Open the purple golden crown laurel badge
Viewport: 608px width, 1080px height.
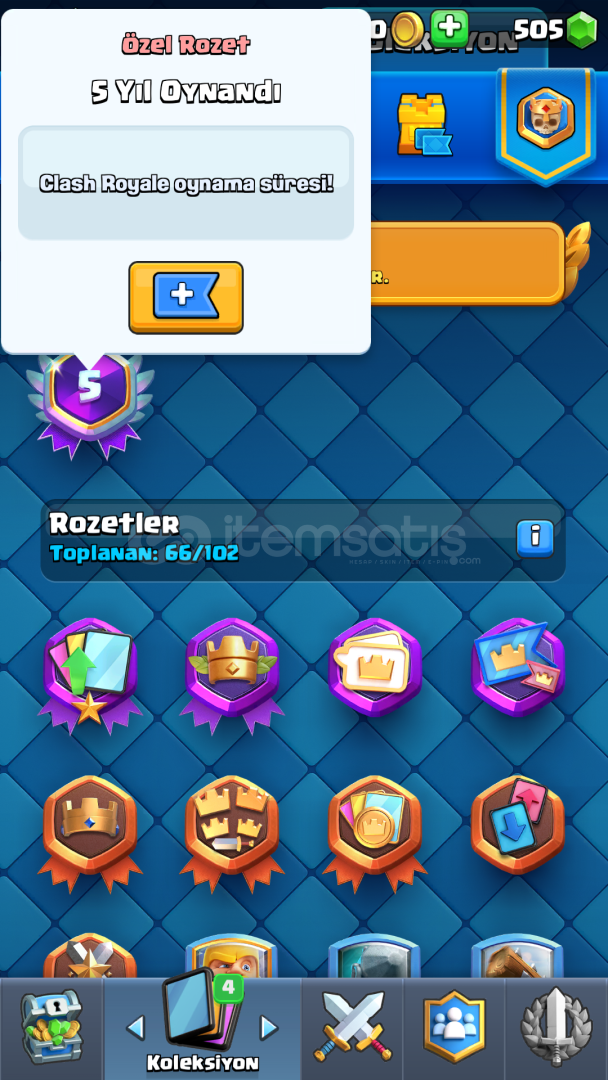[232, 675]
